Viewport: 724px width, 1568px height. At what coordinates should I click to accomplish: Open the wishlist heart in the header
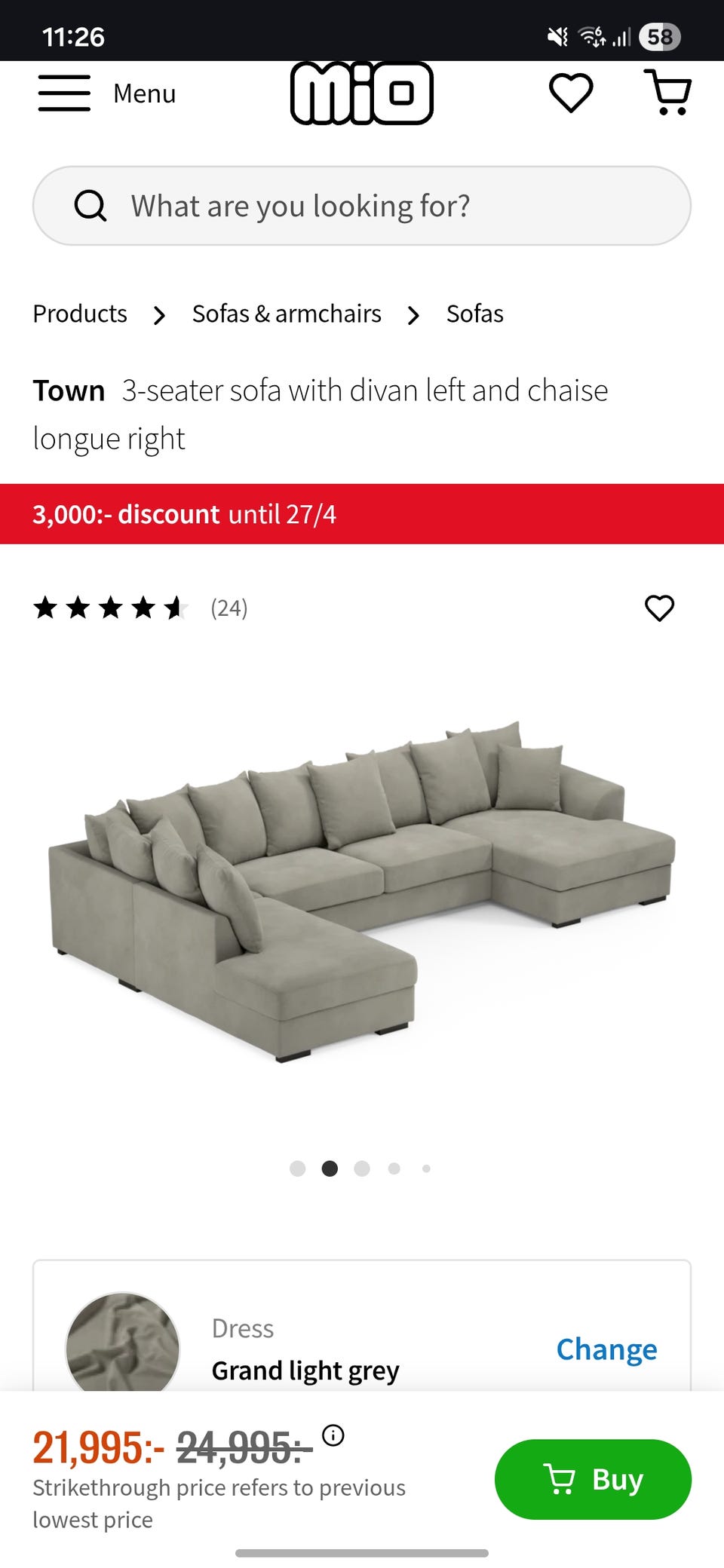point(571,93)
